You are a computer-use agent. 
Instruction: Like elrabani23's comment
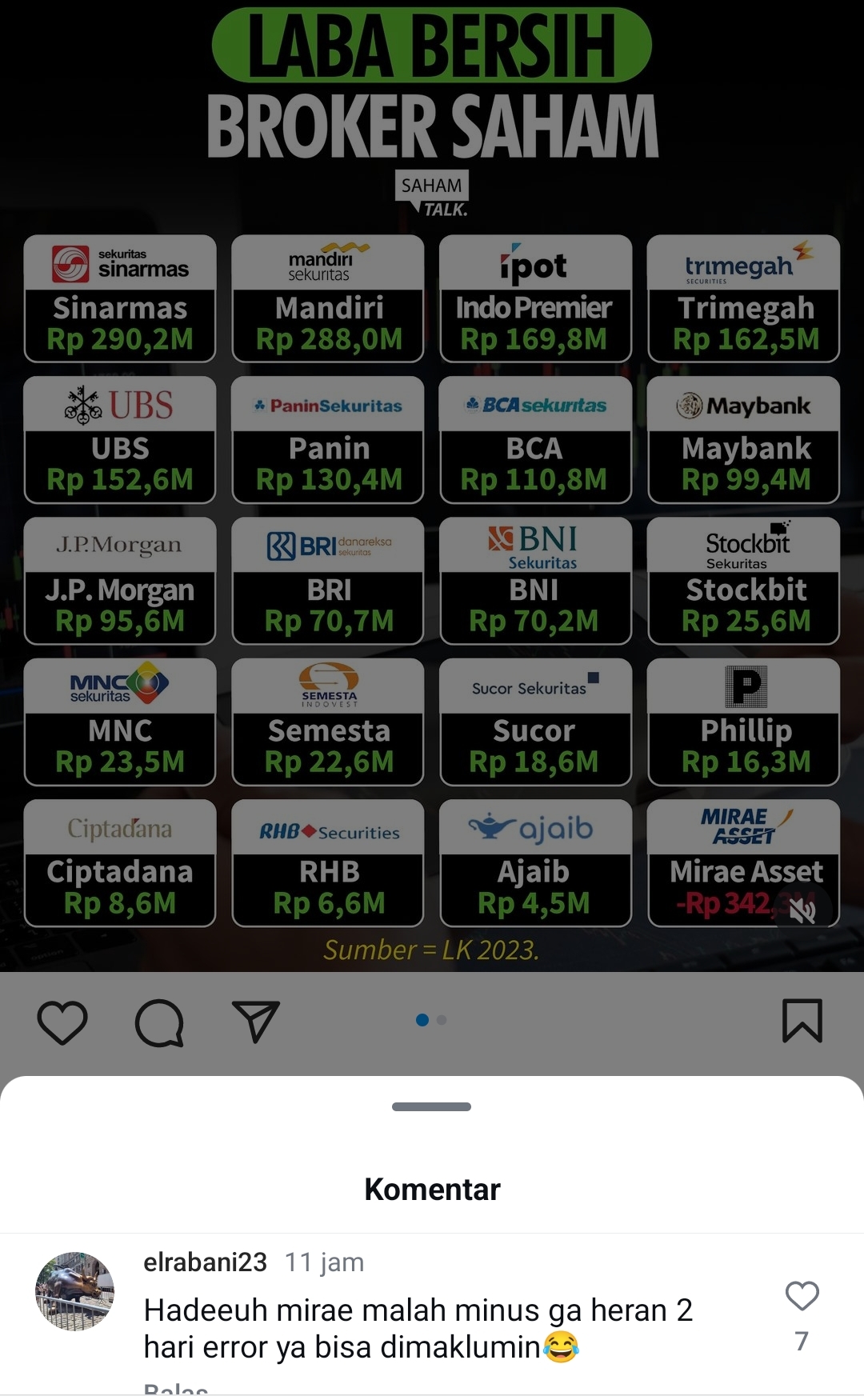point(802,1296)
